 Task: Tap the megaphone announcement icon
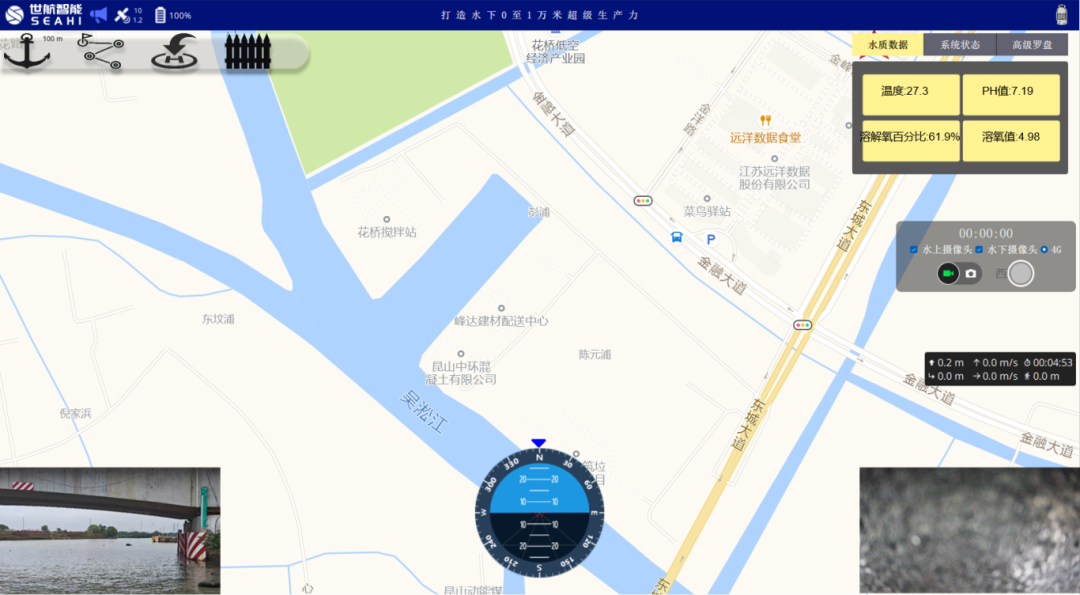98,15
